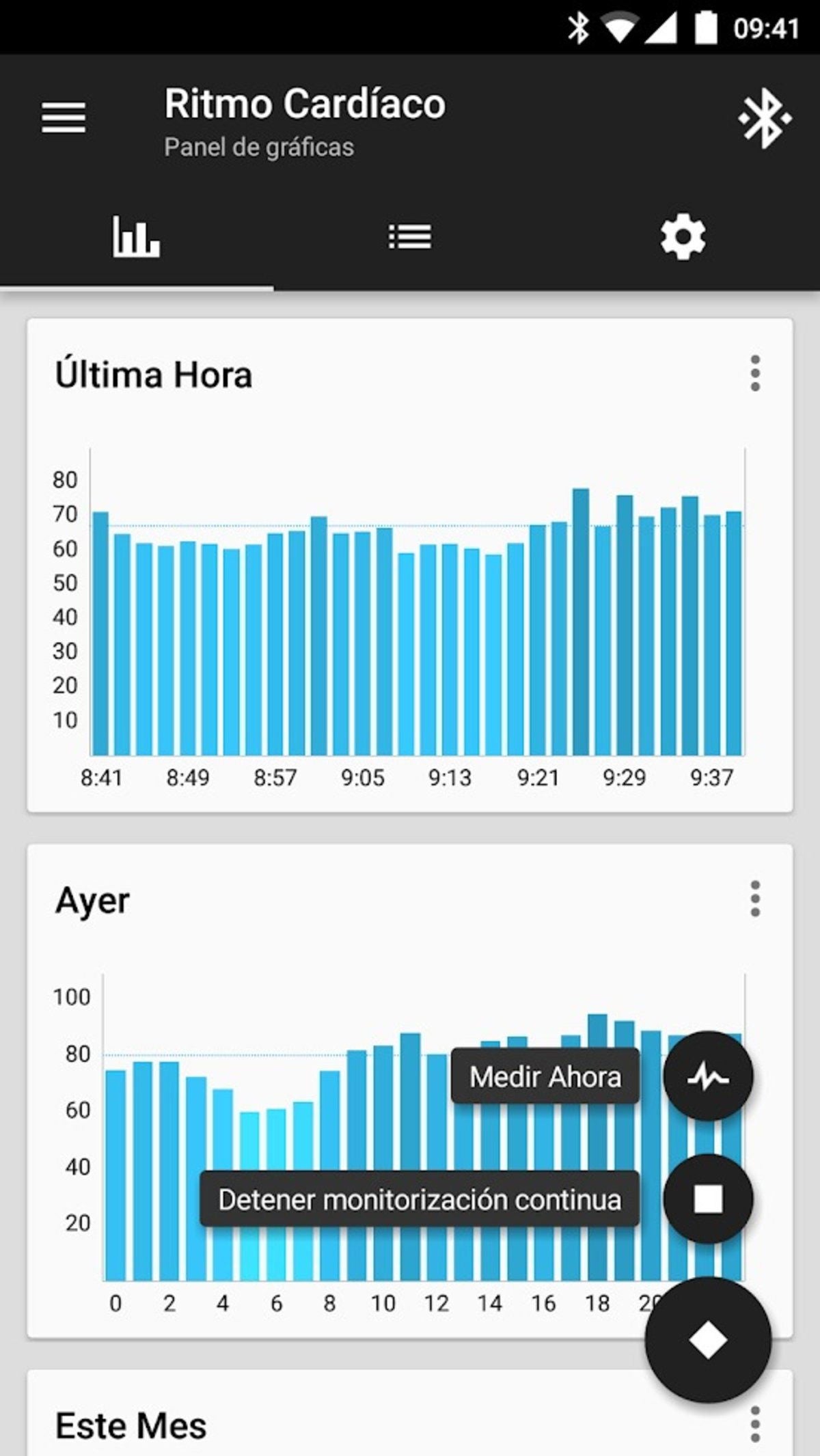Switch to the bar chart tab
Screen dimensions: 820x1456
(x=137, y=237)
